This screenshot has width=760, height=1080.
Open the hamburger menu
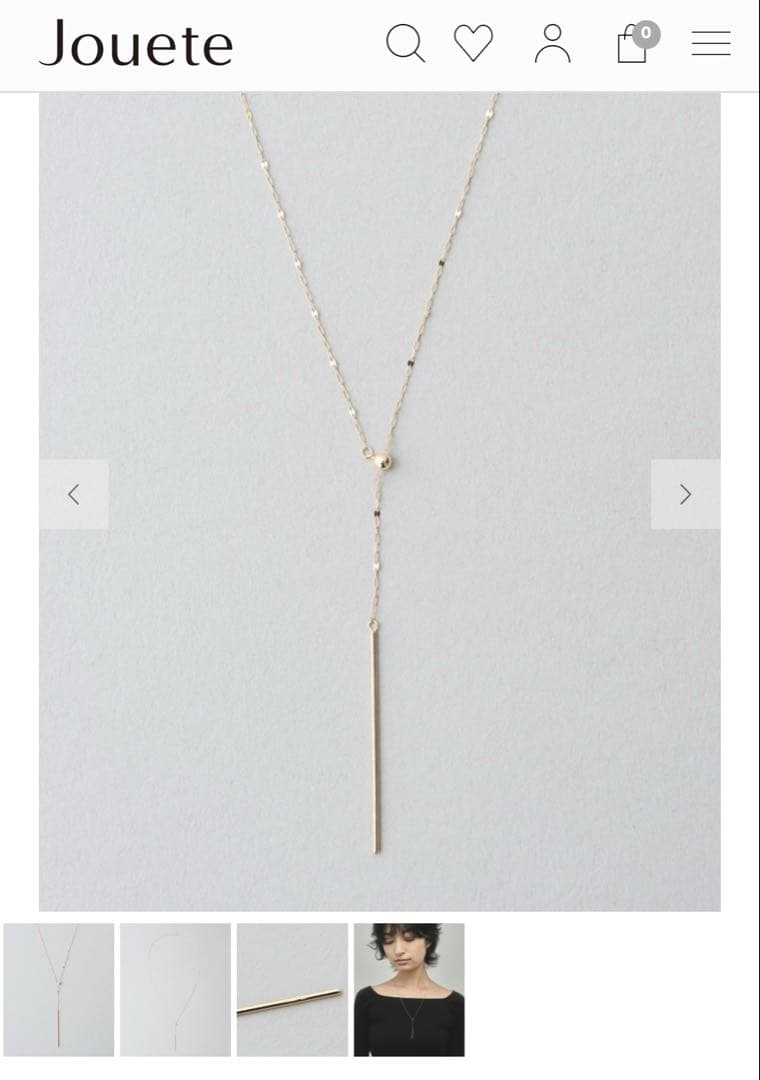pos(711,44)
